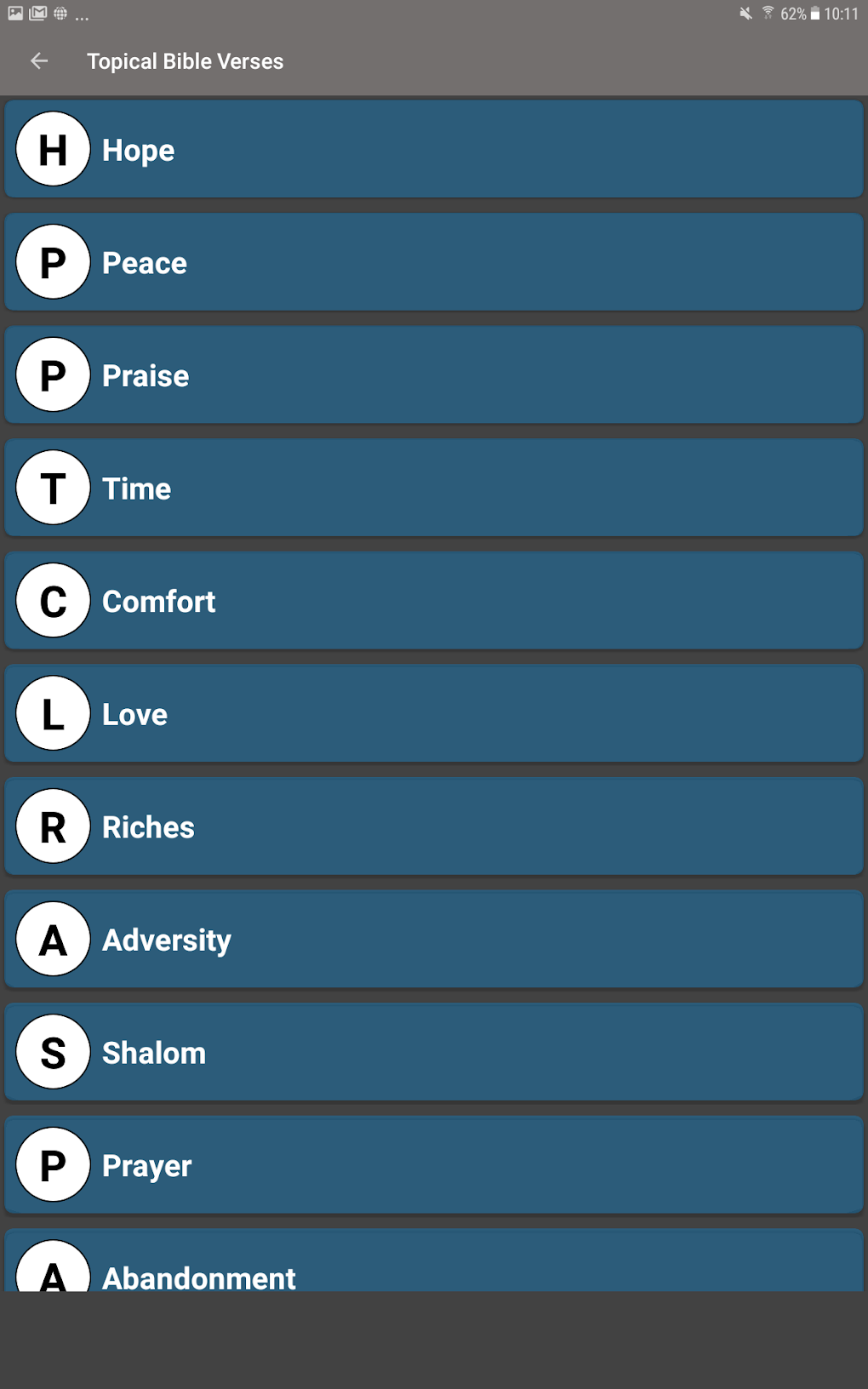Viewport: 868px width, 1389px height.
Task: Select the Shalom topic
Action: [434, 1052]
